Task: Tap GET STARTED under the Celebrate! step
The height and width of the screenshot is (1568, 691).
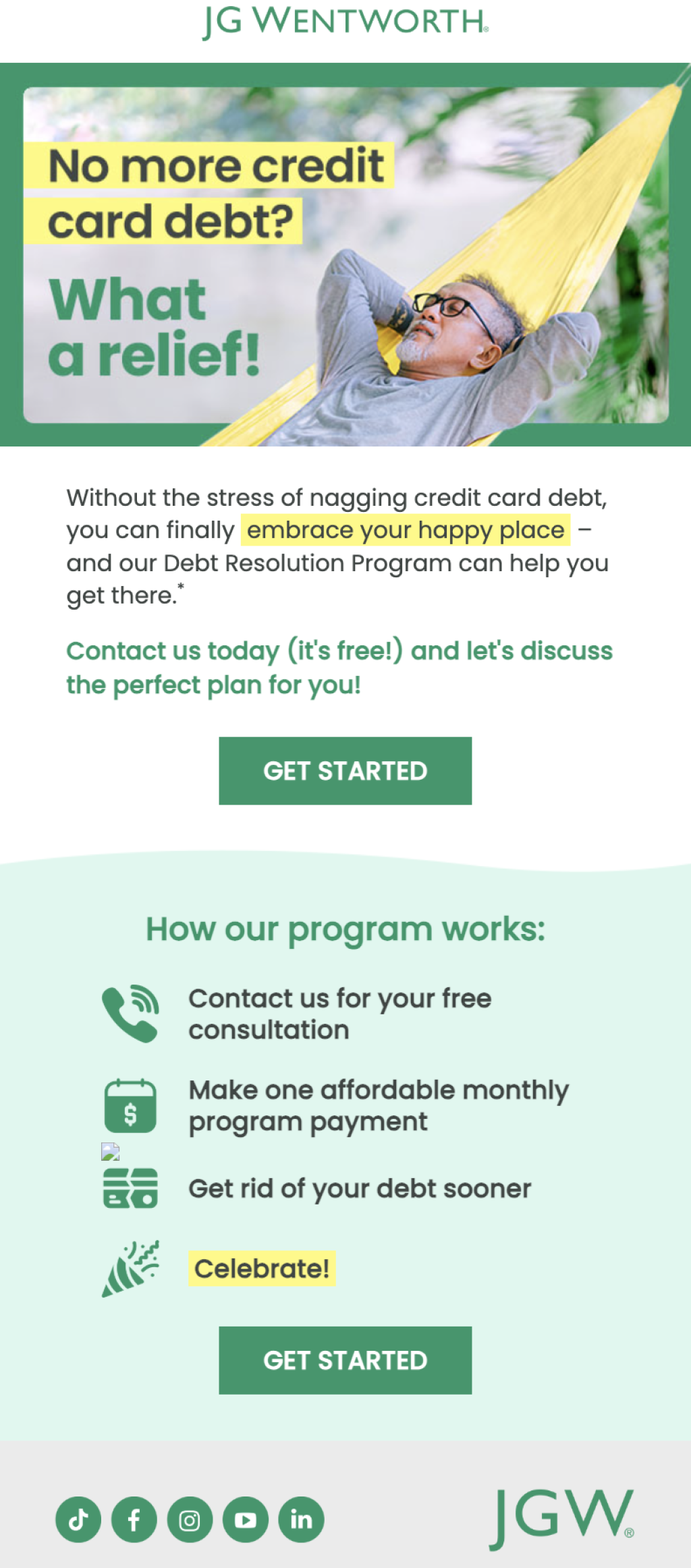Action: [x=345, y=1360]
